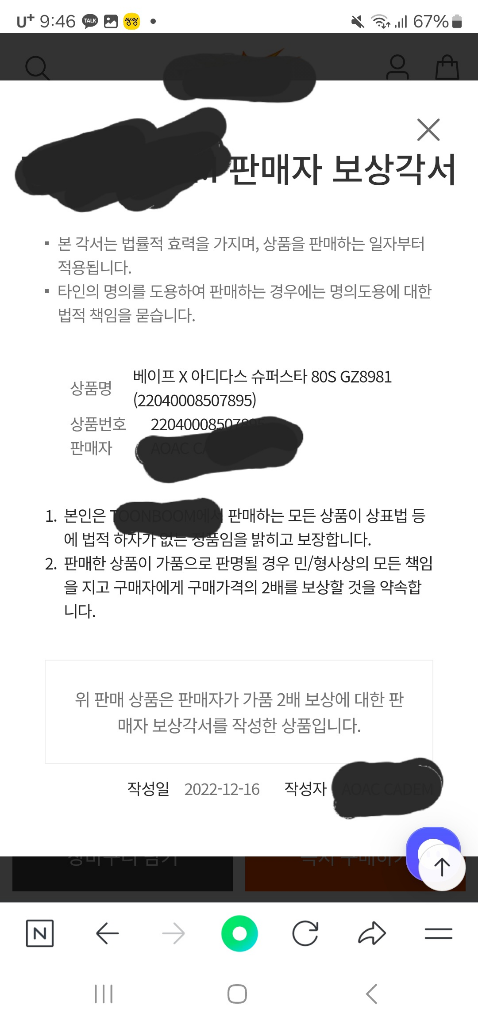Screen dimensions: 478x1024
Task: Close the seller compensation pledge dialog
Action: point(428,130)
